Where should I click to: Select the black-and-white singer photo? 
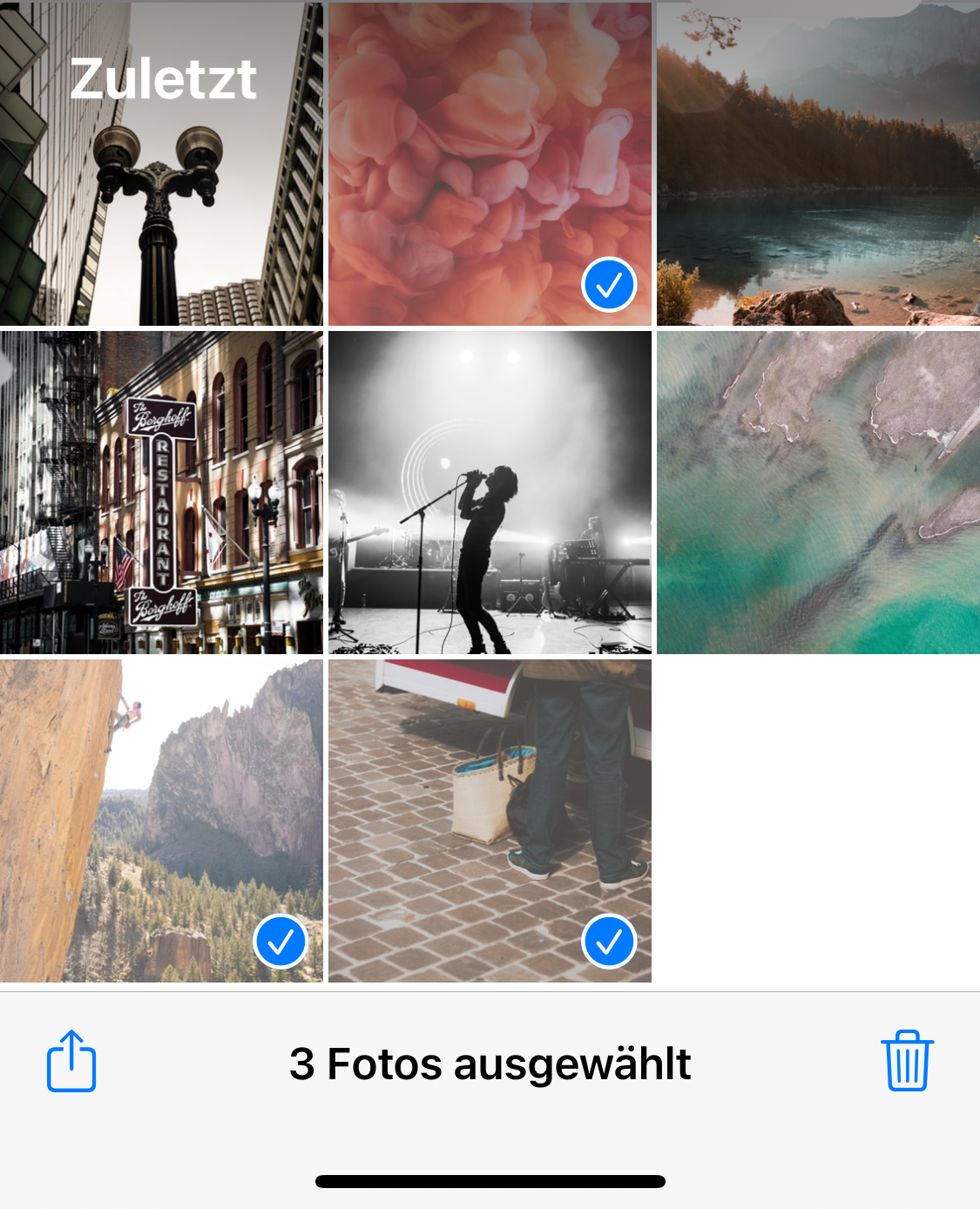pyautogui.click(x=490, y=492)
